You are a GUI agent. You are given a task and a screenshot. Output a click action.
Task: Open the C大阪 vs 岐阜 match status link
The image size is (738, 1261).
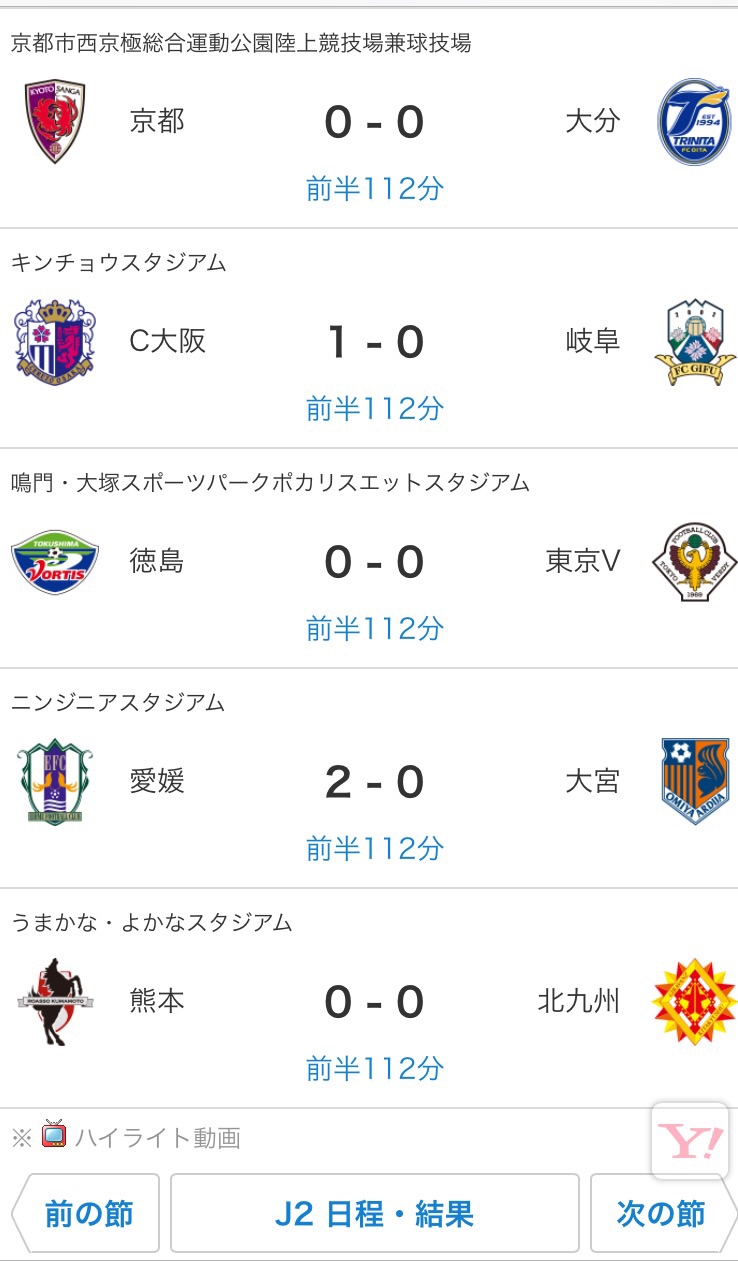coord(375,409)
